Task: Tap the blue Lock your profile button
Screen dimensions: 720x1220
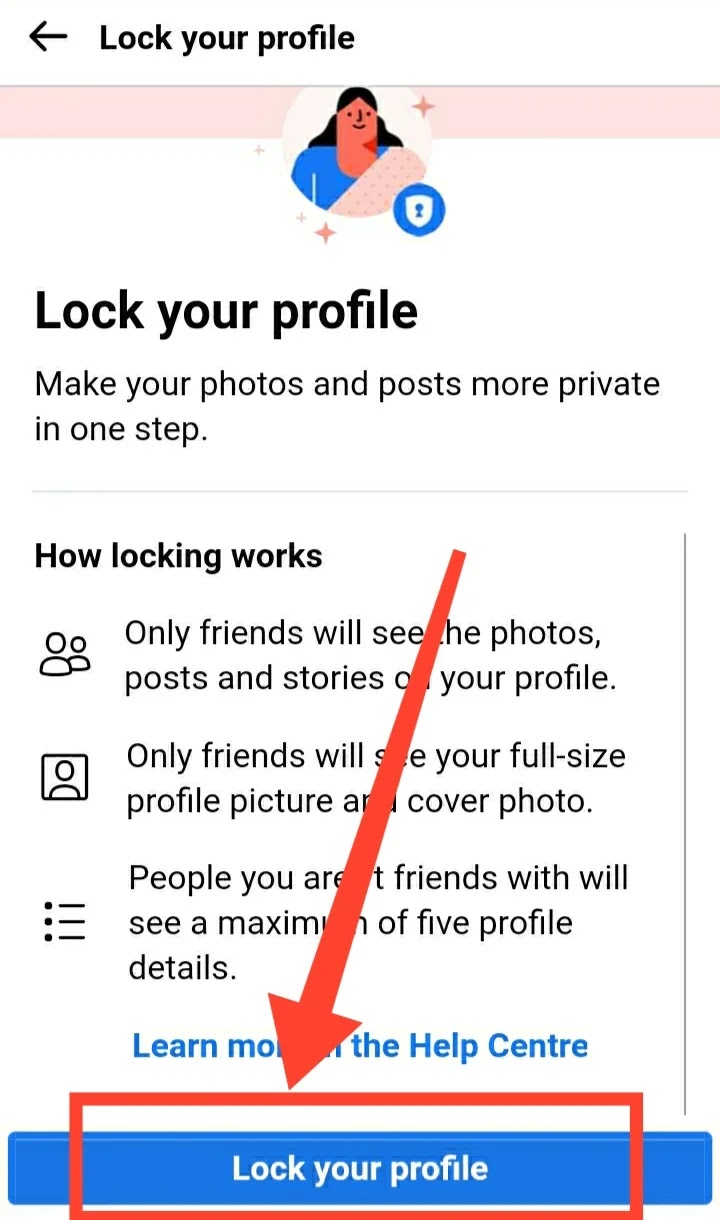Action: 360,1168
